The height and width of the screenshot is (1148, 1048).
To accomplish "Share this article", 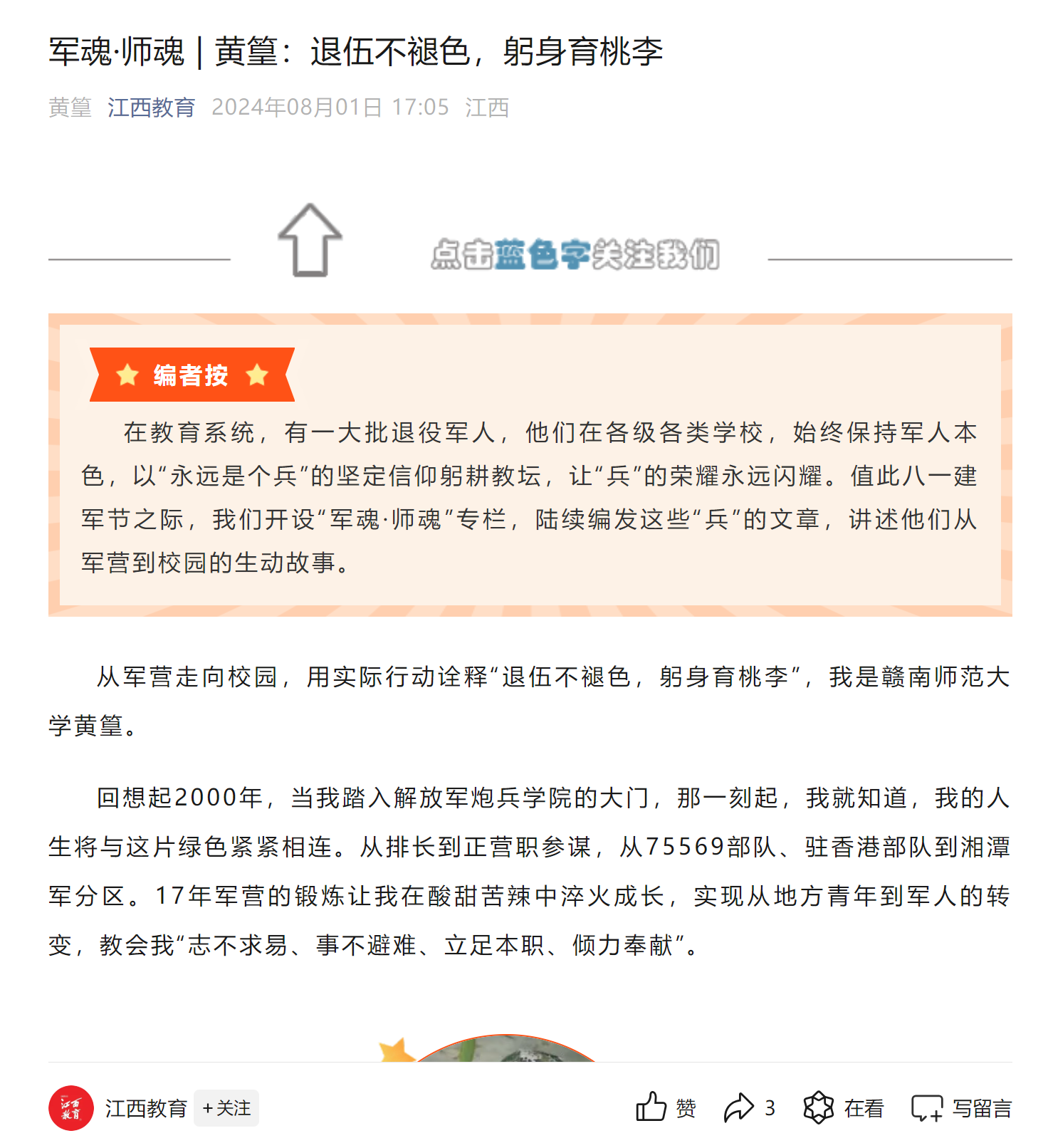I will coord(748,1107).
